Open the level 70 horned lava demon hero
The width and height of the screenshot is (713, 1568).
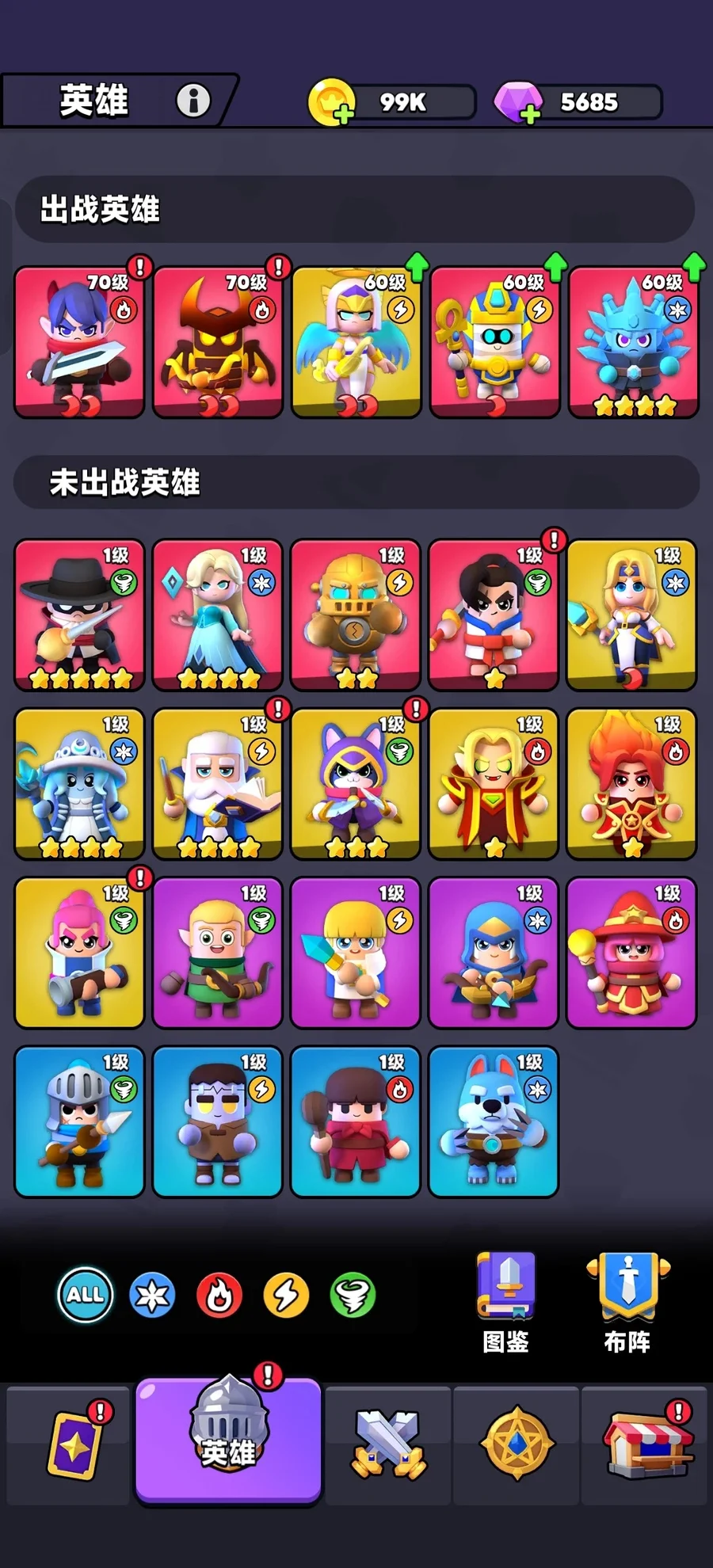pos(218,343)
